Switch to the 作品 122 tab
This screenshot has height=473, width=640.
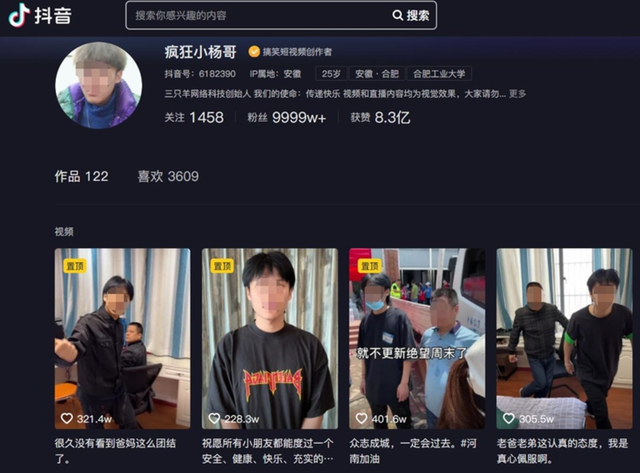coord(81,176)
